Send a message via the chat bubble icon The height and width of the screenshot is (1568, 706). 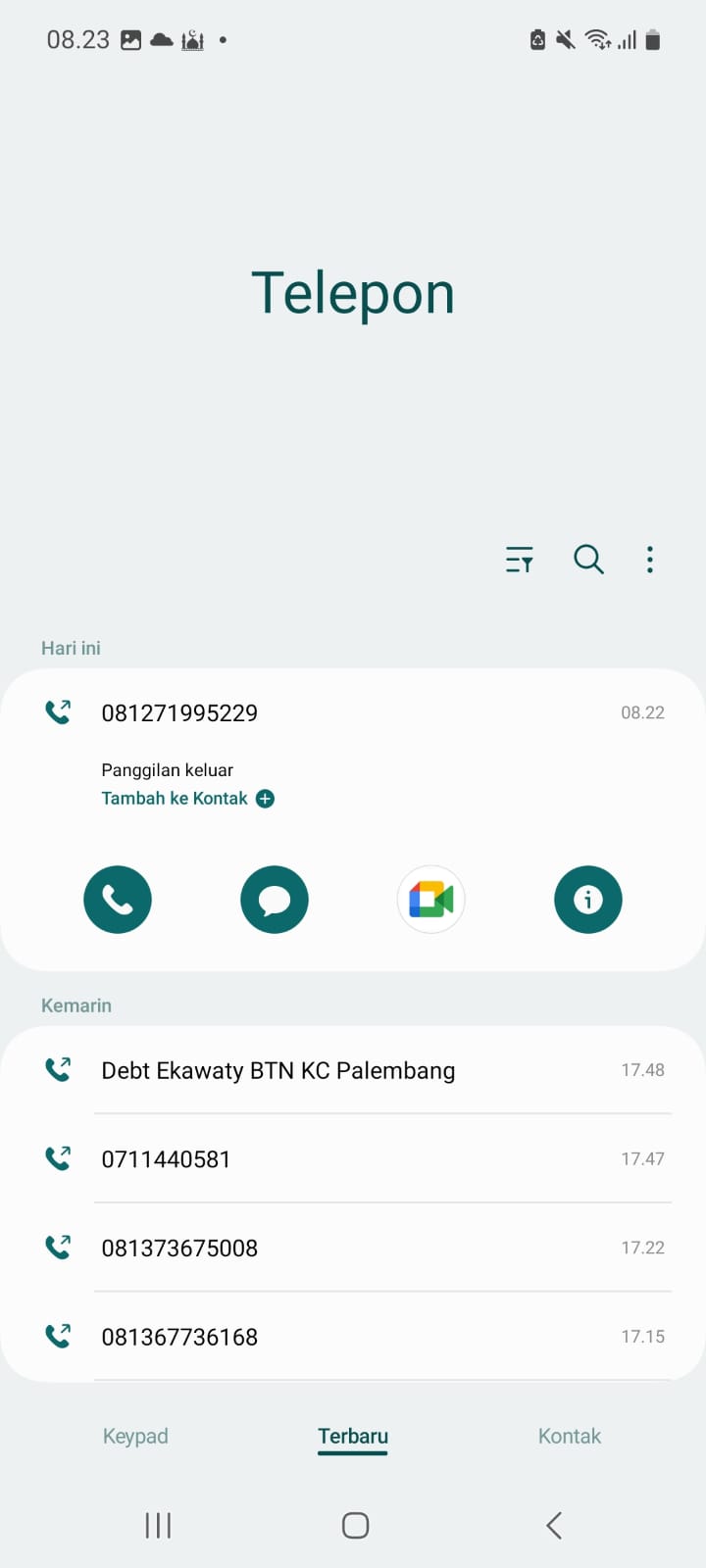[275, 899]
